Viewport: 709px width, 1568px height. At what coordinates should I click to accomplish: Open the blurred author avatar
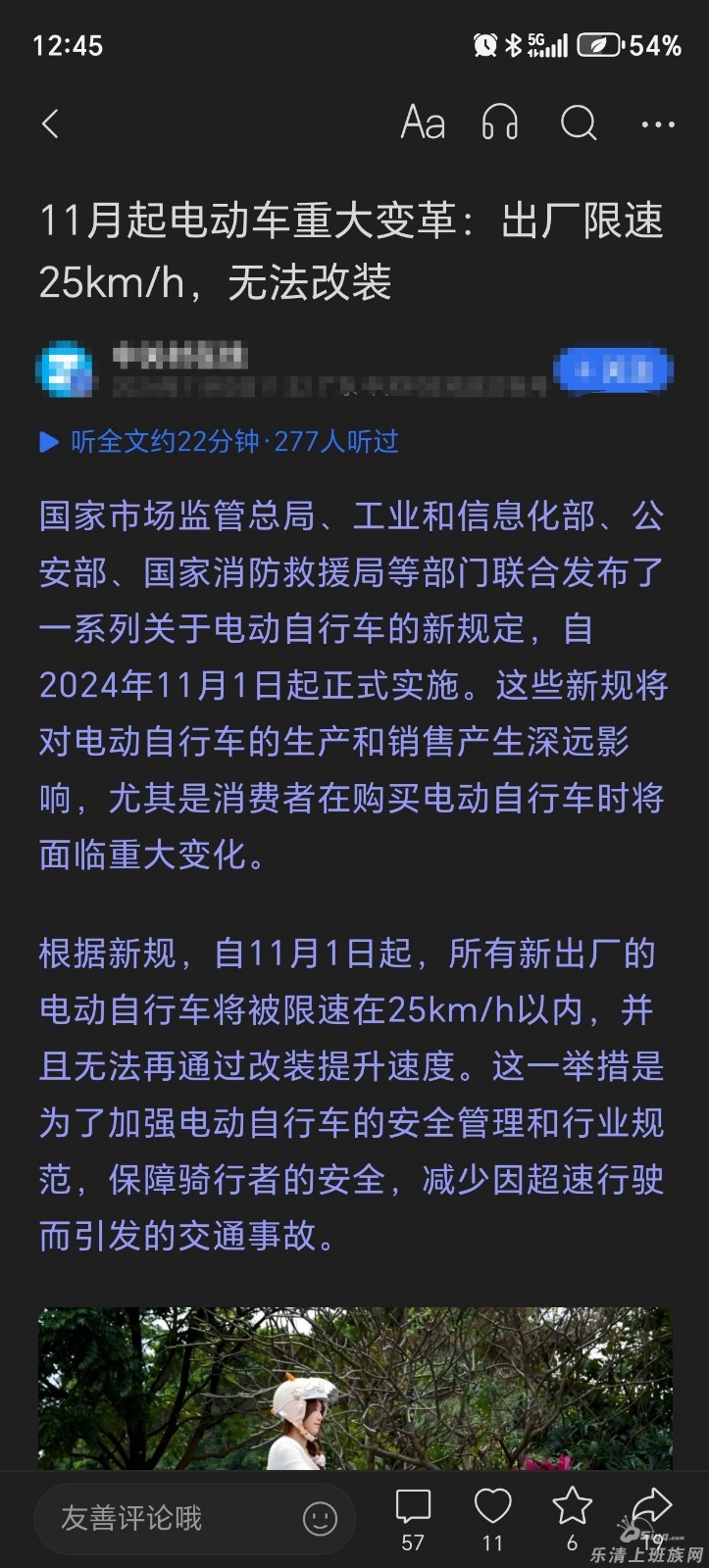(65, 370)
